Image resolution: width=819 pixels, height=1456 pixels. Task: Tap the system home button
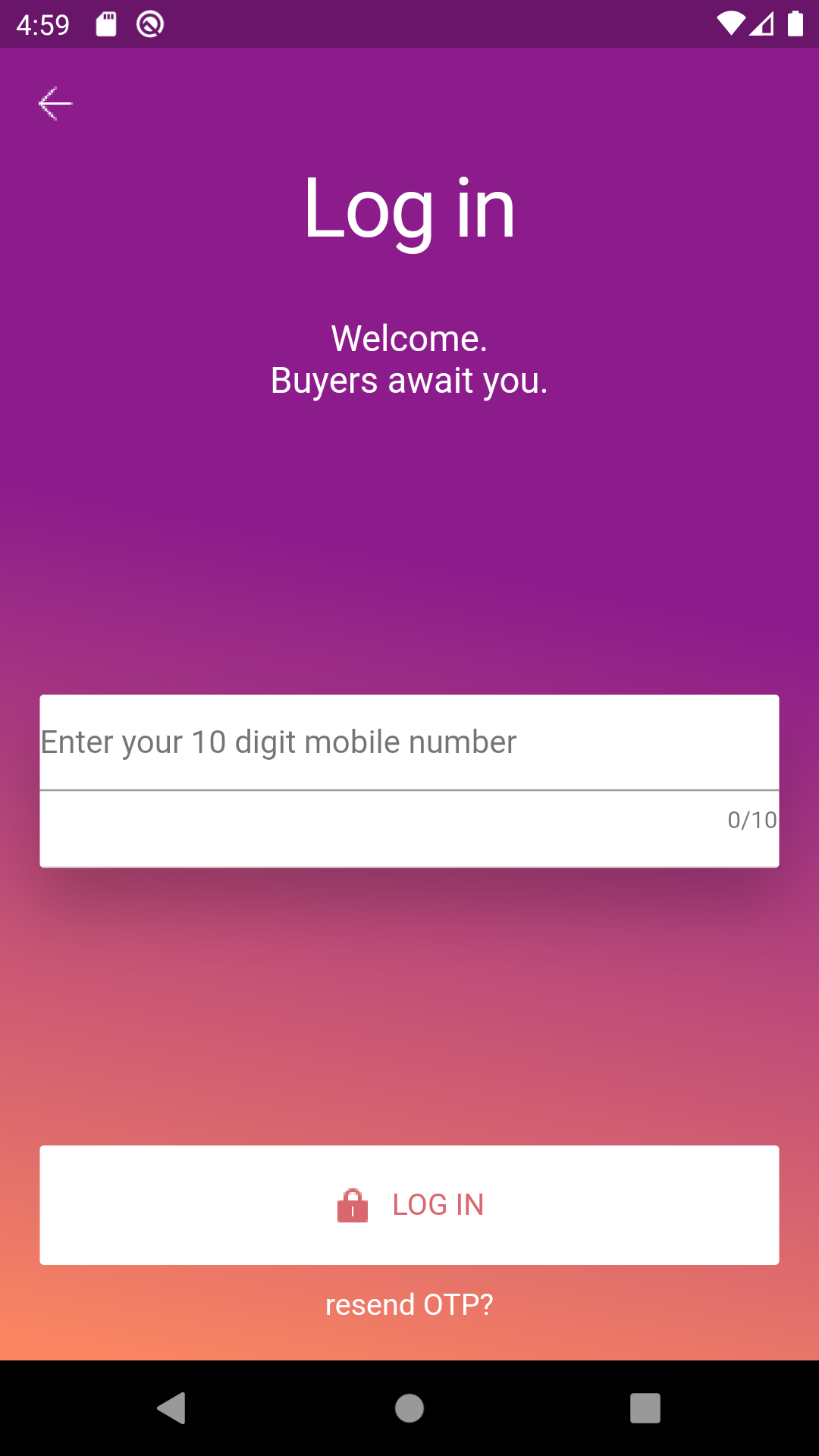[x=409, y=1408]
